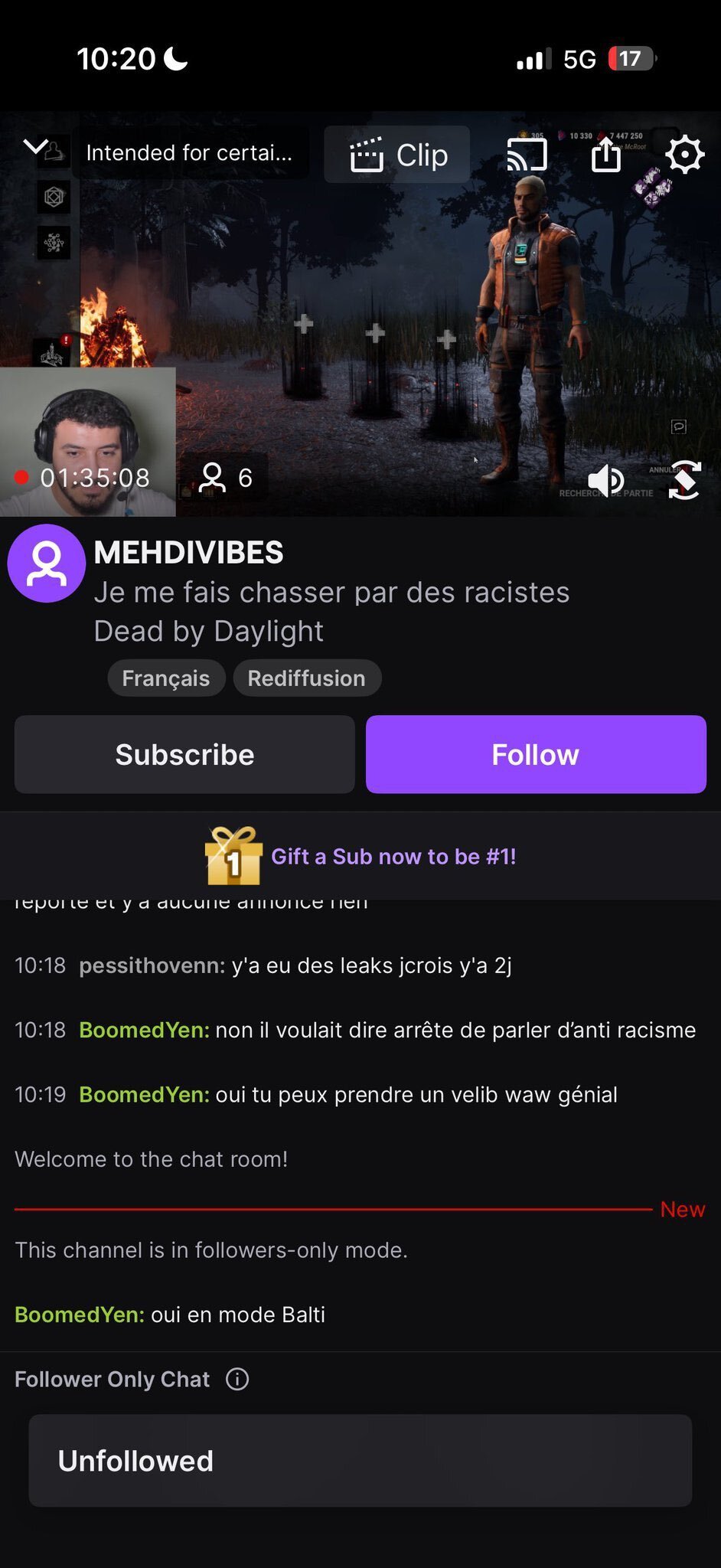Create a clip of the stream

click(397, 155)
